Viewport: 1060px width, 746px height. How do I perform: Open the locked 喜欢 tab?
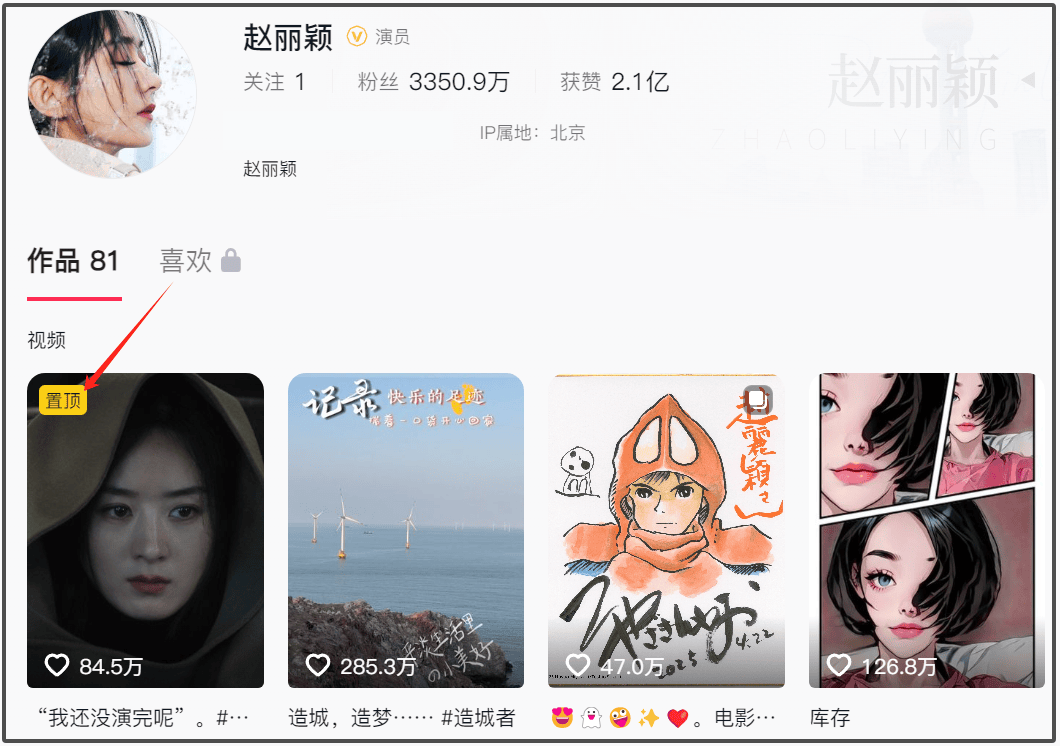[x=200, y=262]
